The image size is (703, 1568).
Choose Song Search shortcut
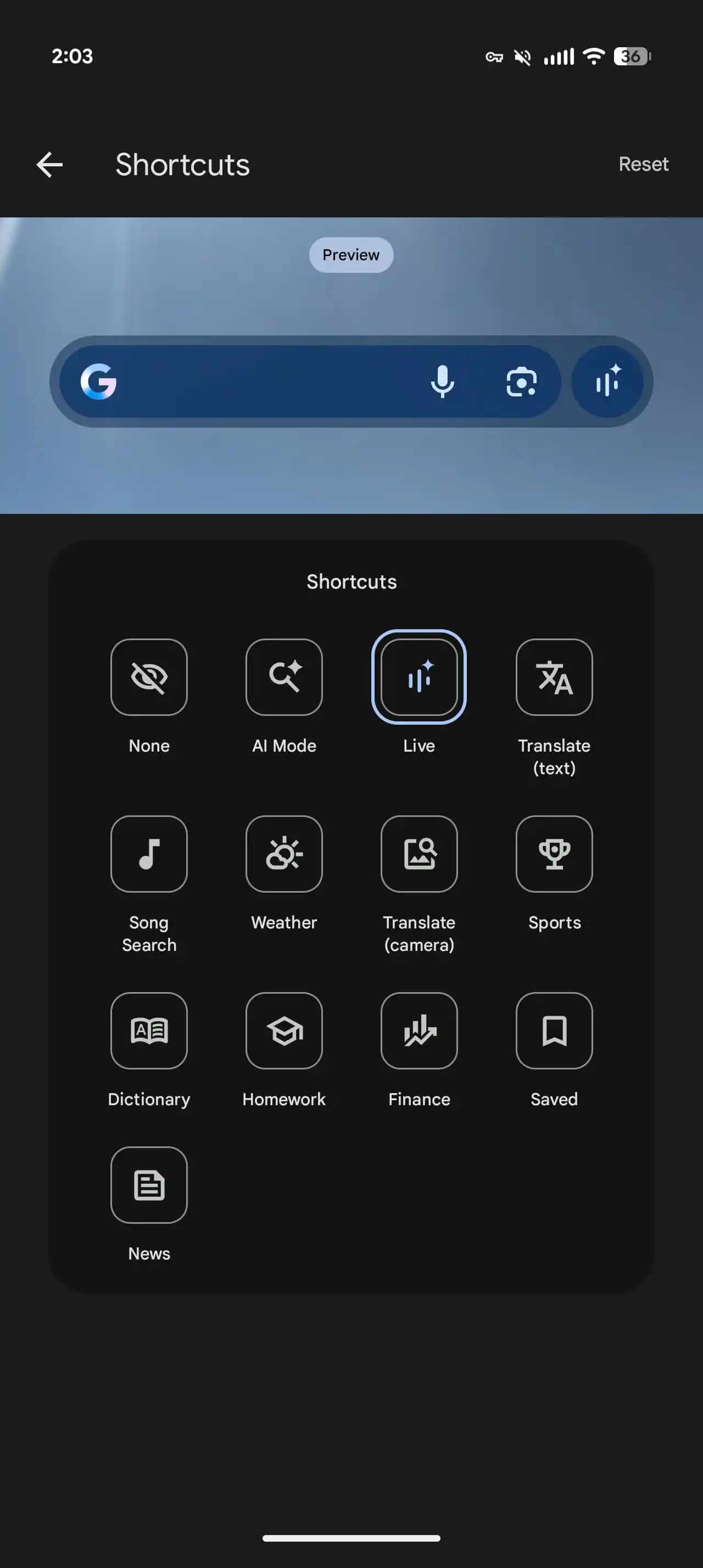coord(149,853)
